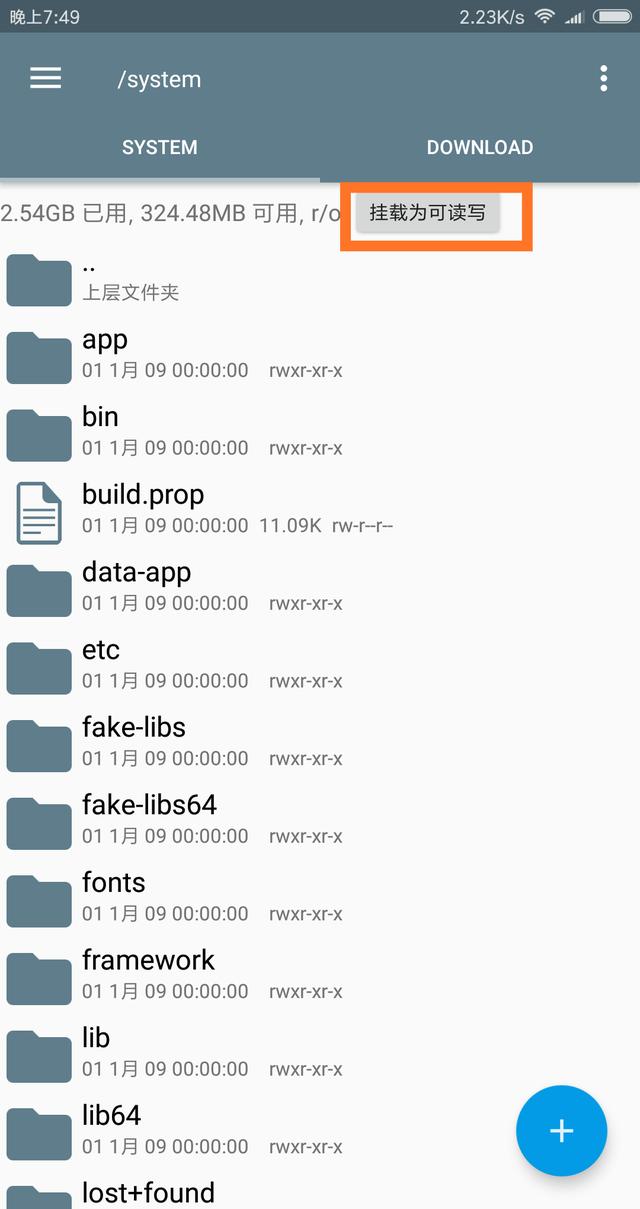Switch to the DOWNLOAD tab
The height and width of the screenshot is (1209, 640).
(479, 147)
